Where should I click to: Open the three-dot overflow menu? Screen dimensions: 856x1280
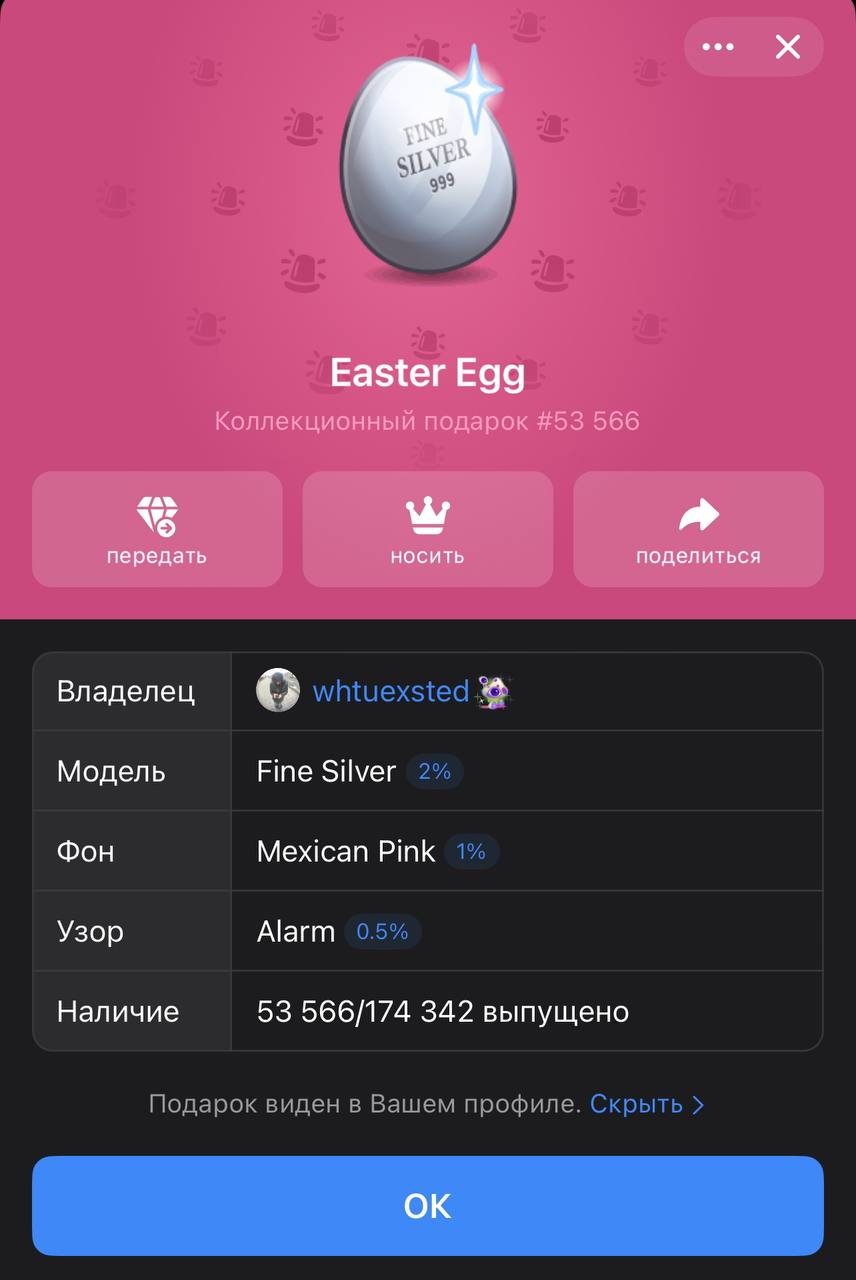(x=718, y=47)
